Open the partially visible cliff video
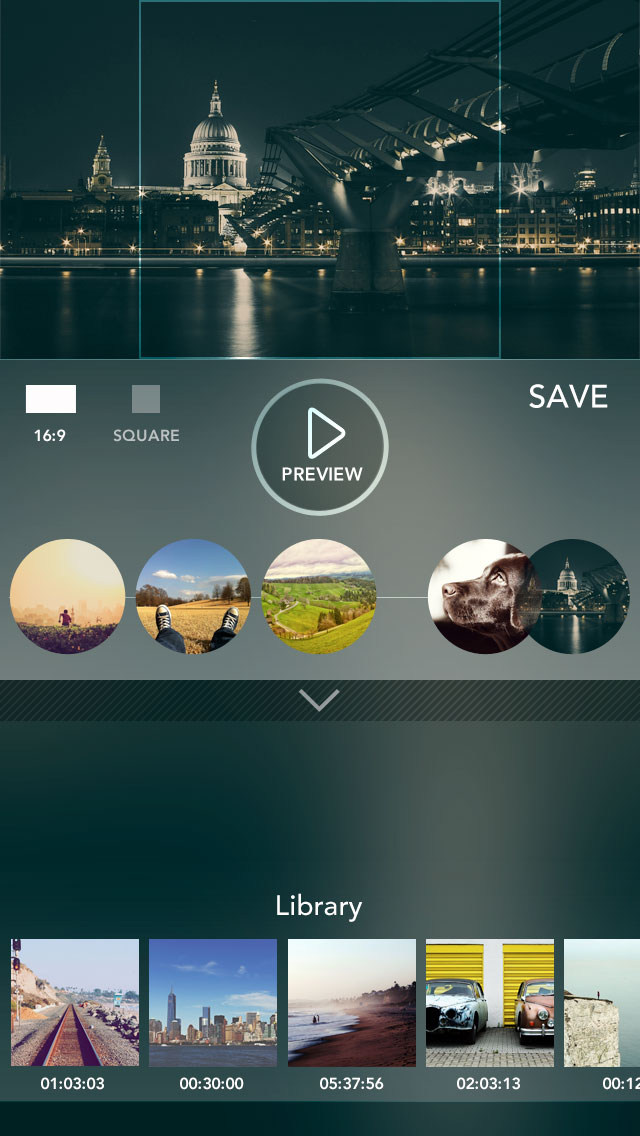640x1136 pixels. [602, 1003]
